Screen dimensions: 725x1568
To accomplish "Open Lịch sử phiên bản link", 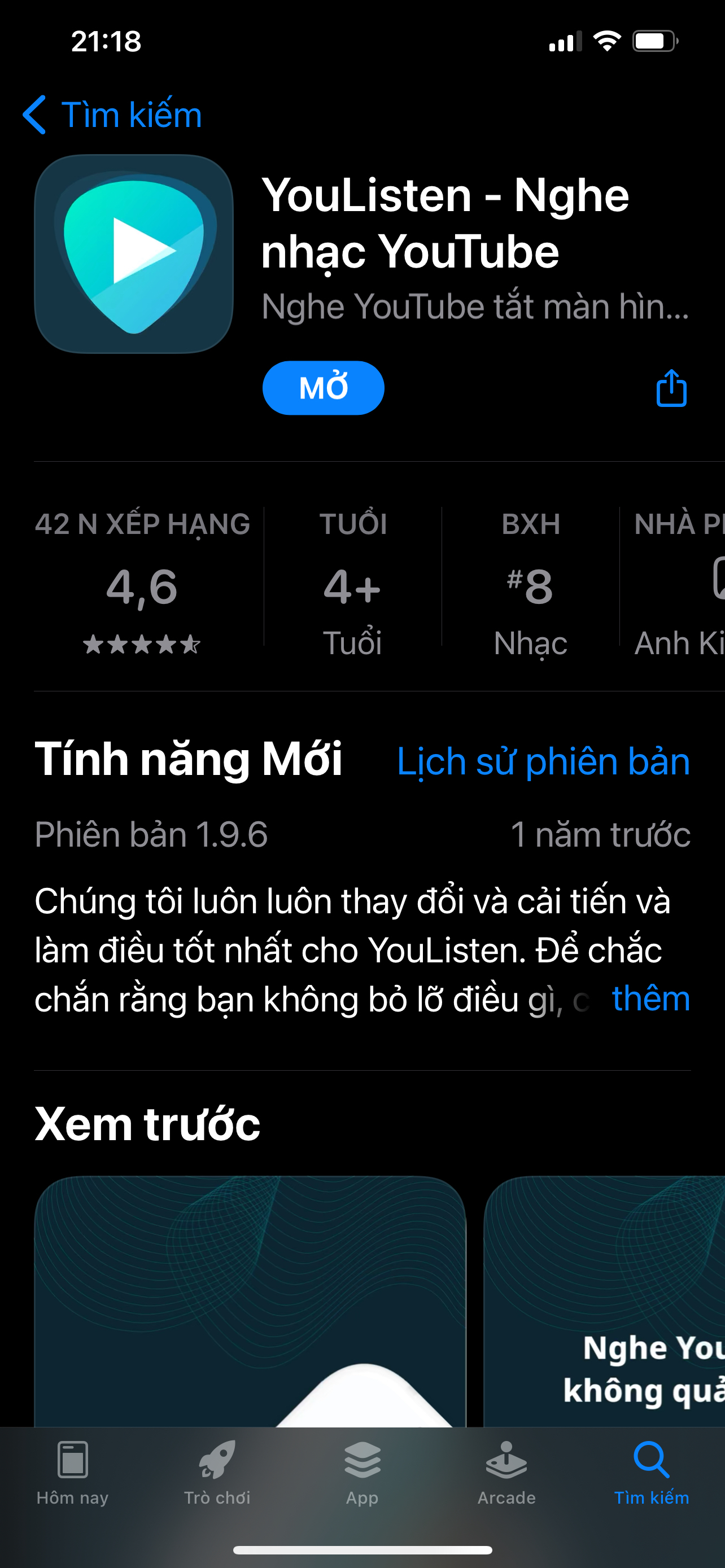I will (x=544, y=761).
